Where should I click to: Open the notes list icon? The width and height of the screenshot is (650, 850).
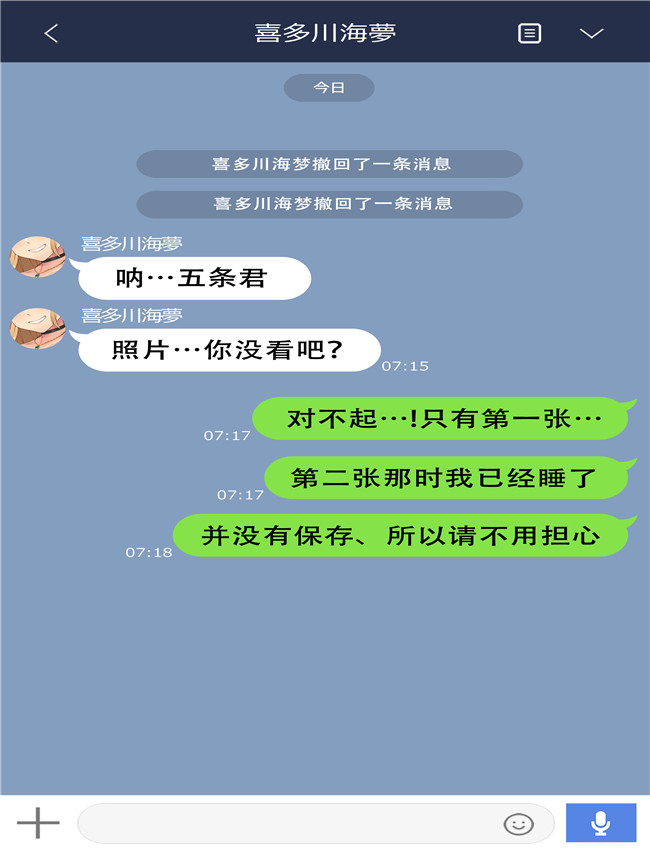[x=529, y=33]
